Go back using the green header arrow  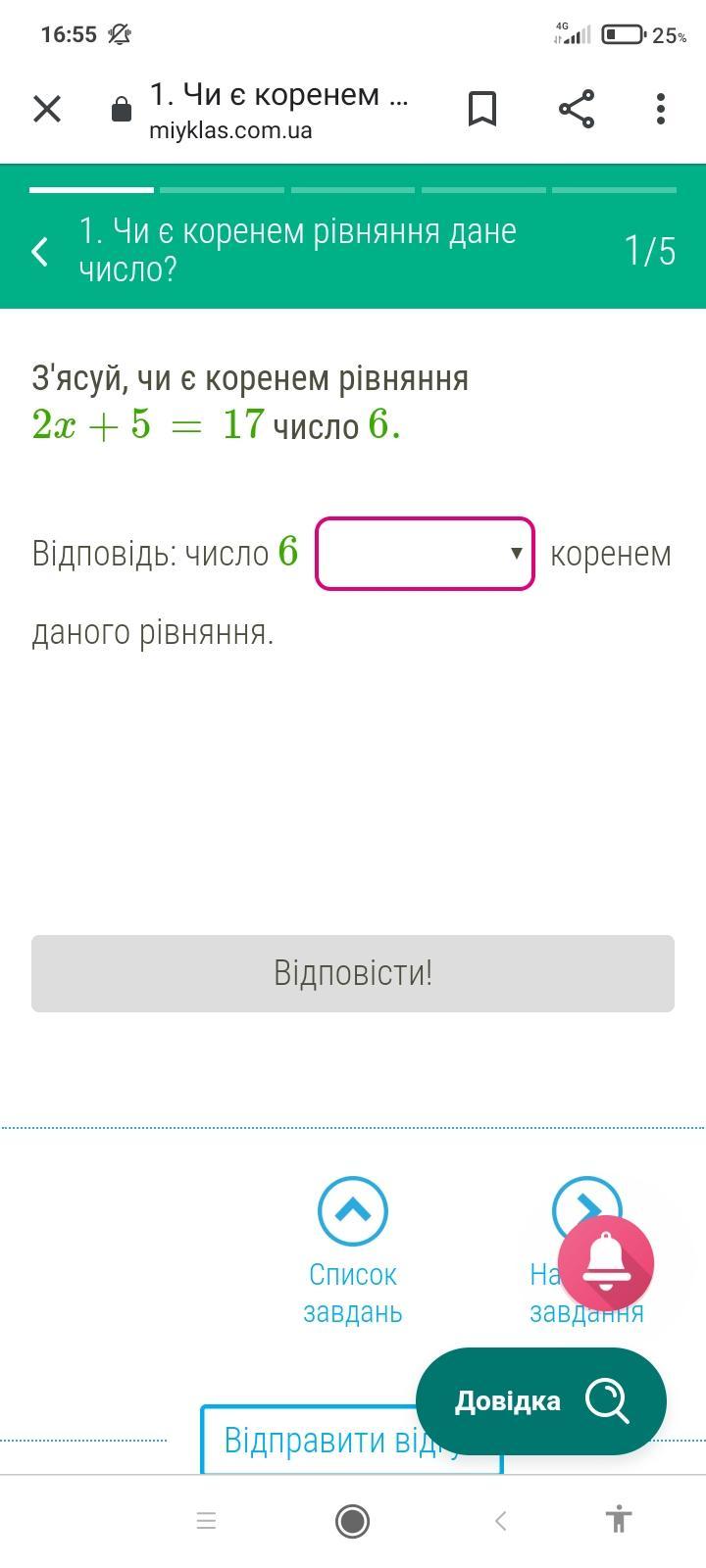[40, 251]
